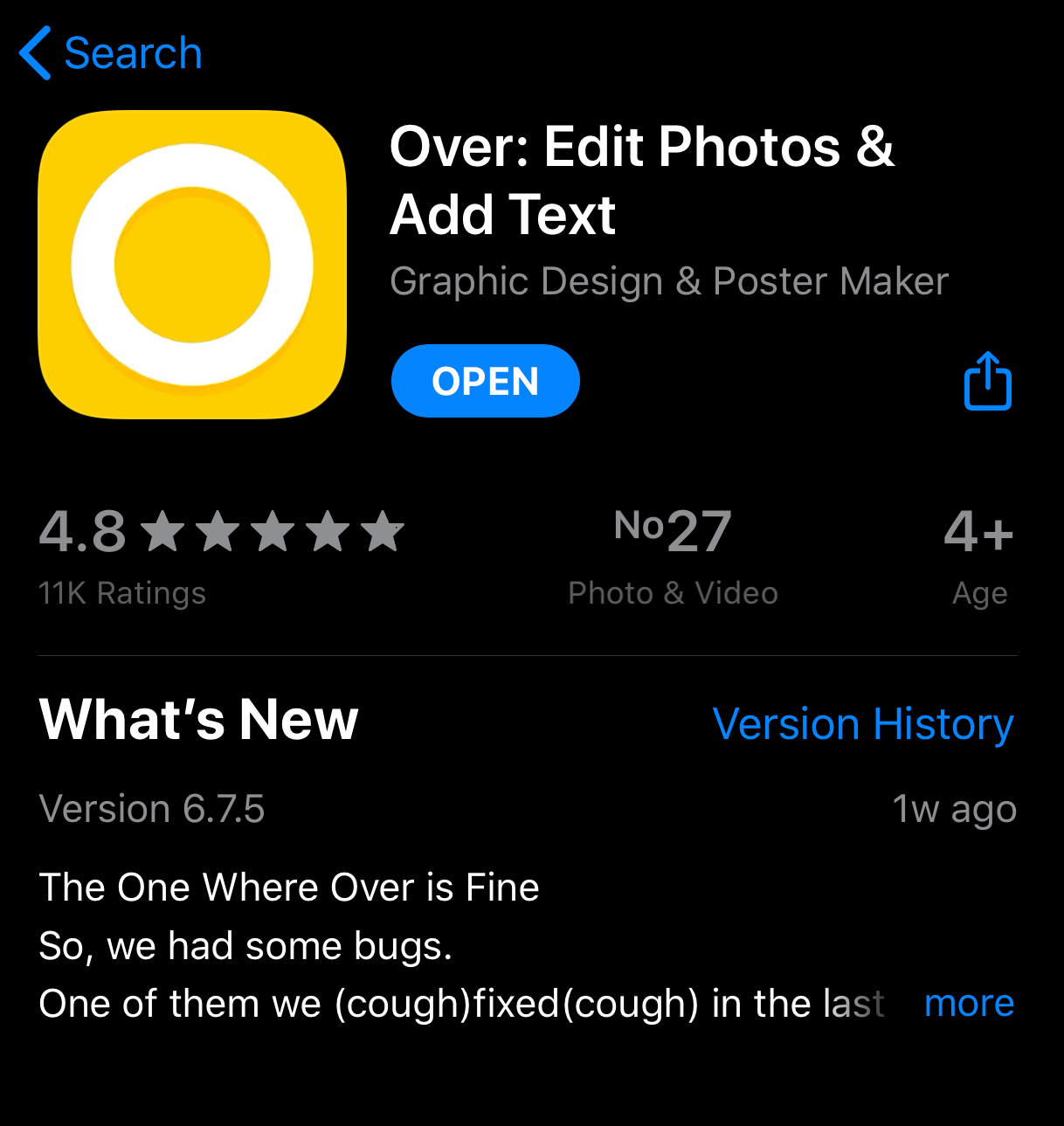Tap the Photo & Video category label

[672, 592]
